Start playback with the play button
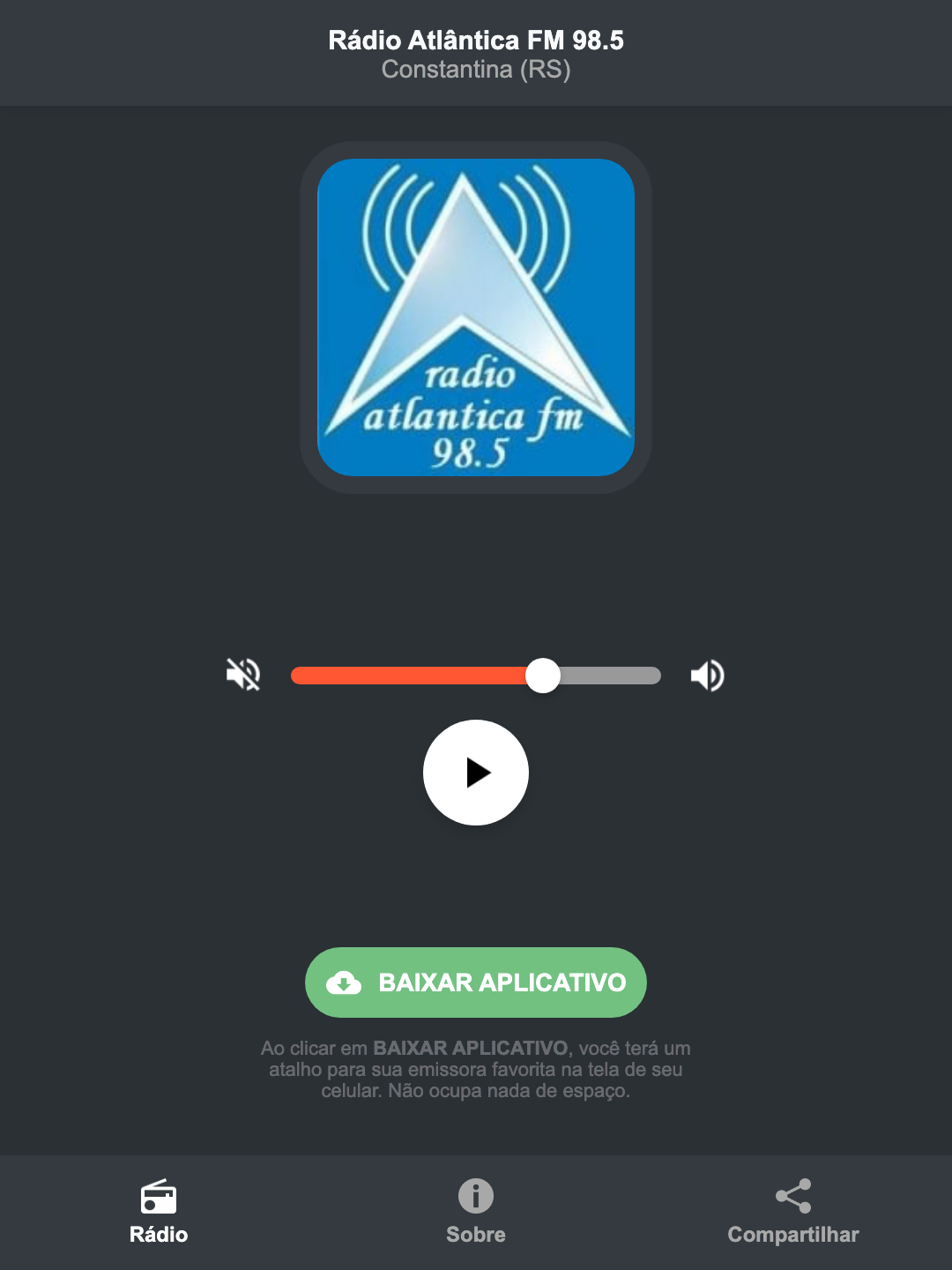This screenshot has height=1270, width=952. tap(475, 773)
